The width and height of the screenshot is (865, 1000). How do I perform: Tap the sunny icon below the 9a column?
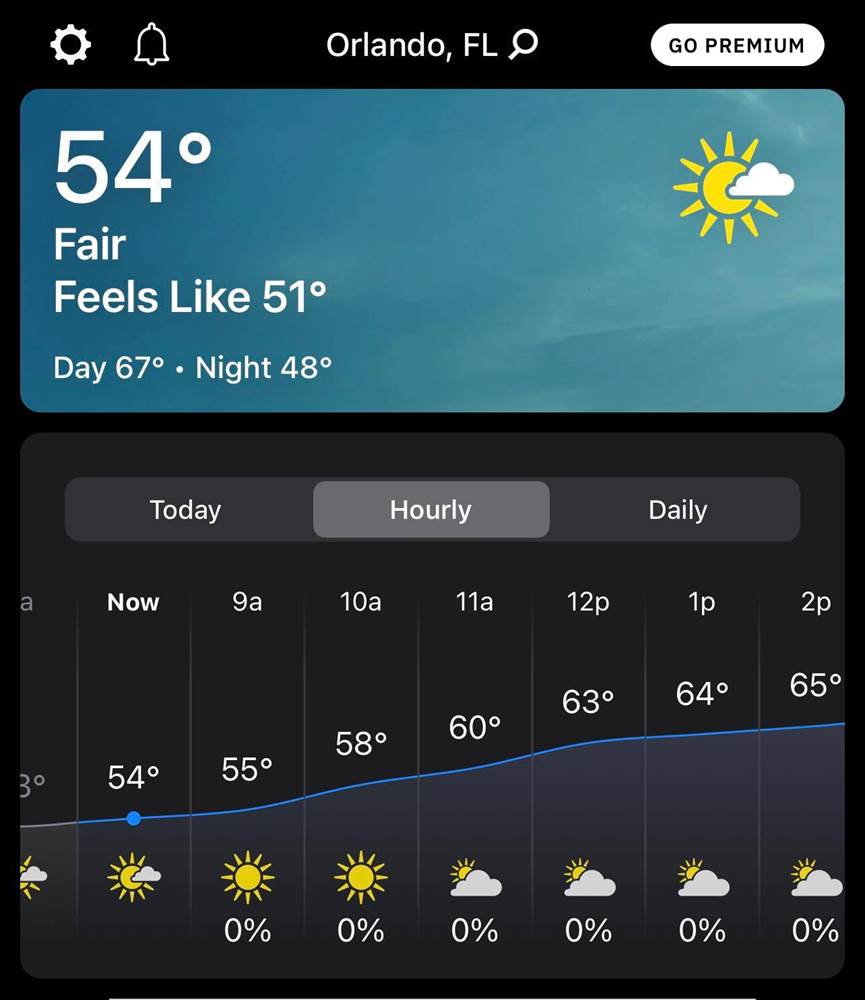click(x=247, y=875)
